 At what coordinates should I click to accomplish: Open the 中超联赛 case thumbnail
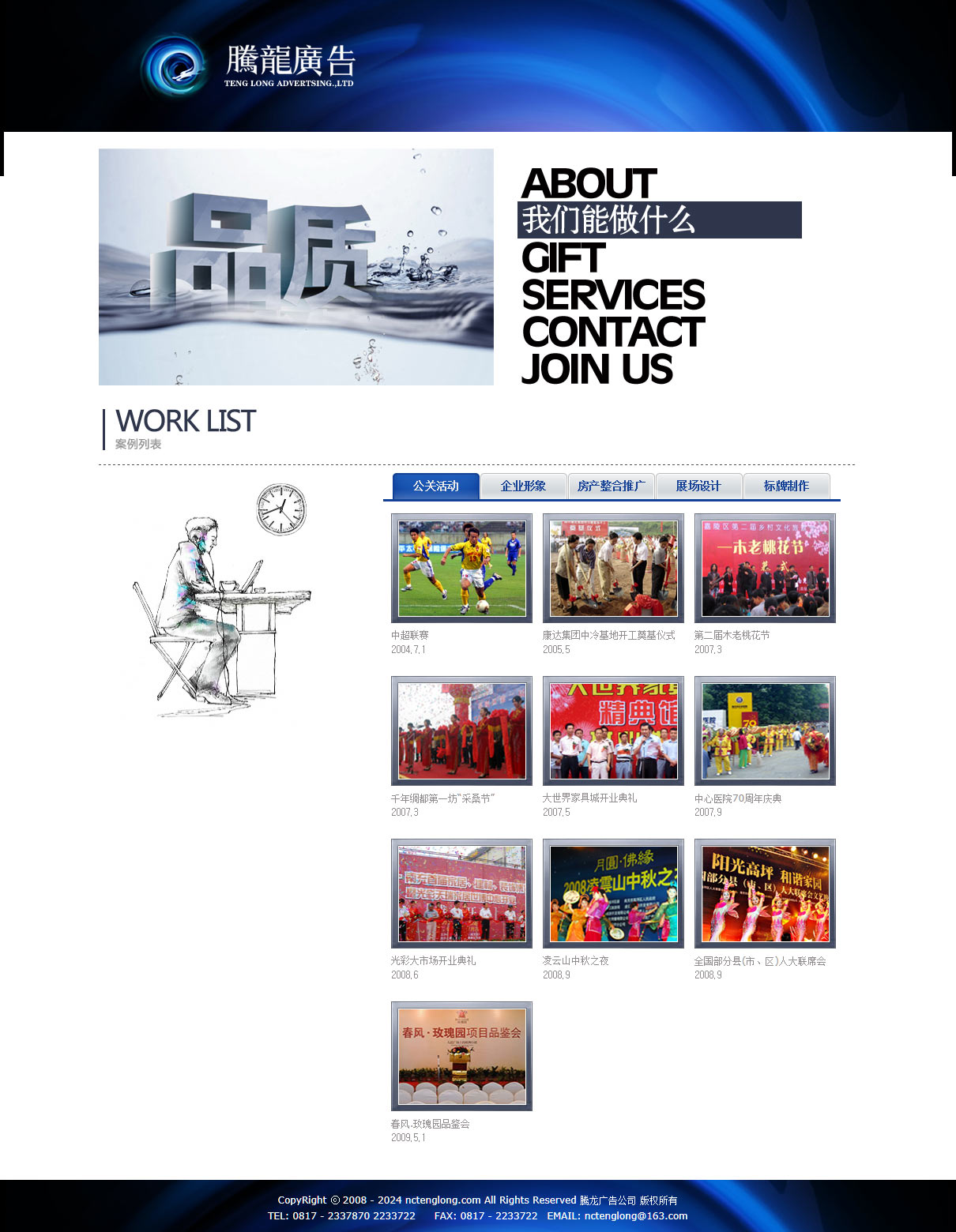[461, 569]
